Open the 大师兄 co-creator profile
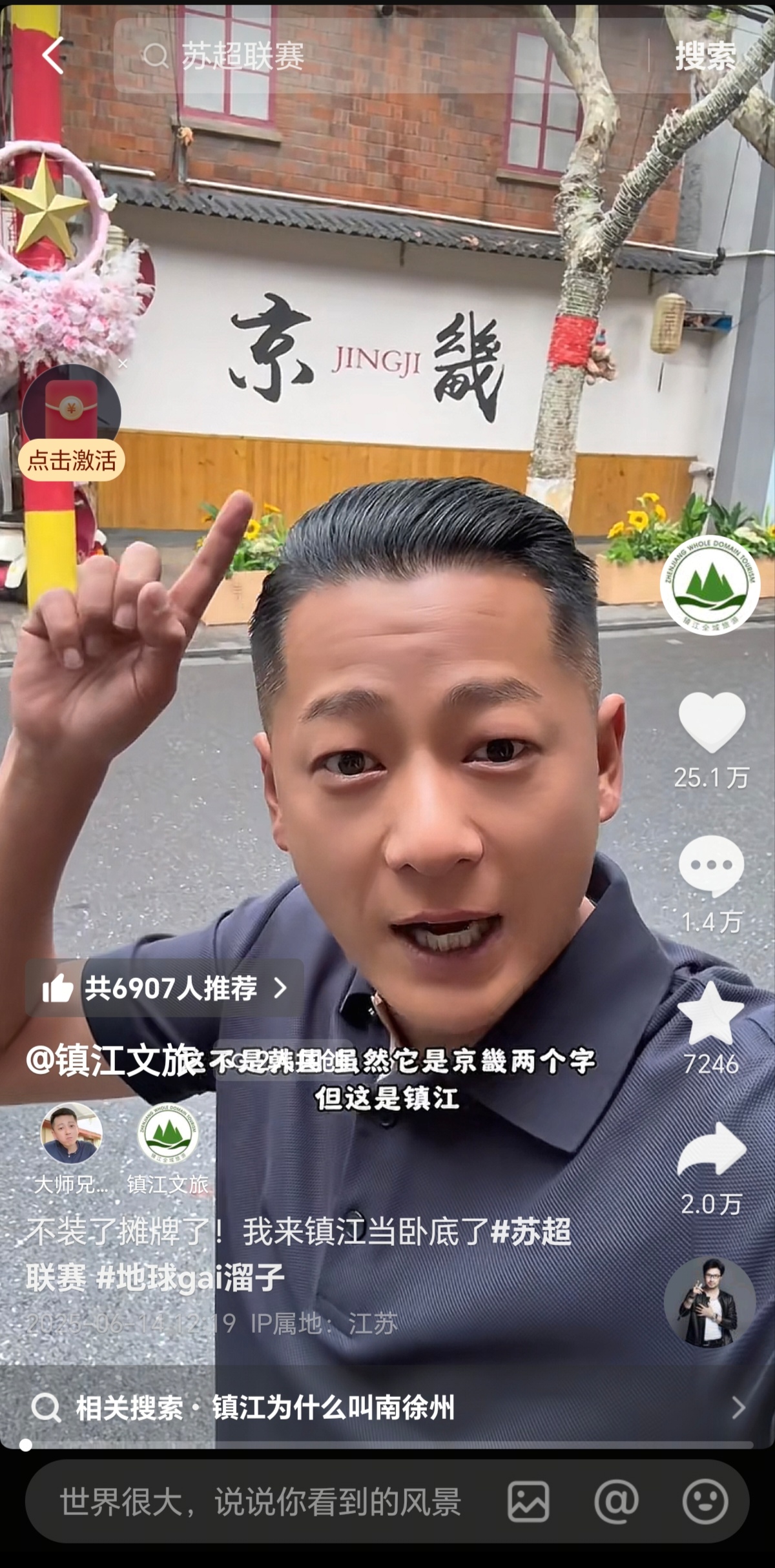This screenshot has height=1568, width=775. click(x=71, y=1134)
